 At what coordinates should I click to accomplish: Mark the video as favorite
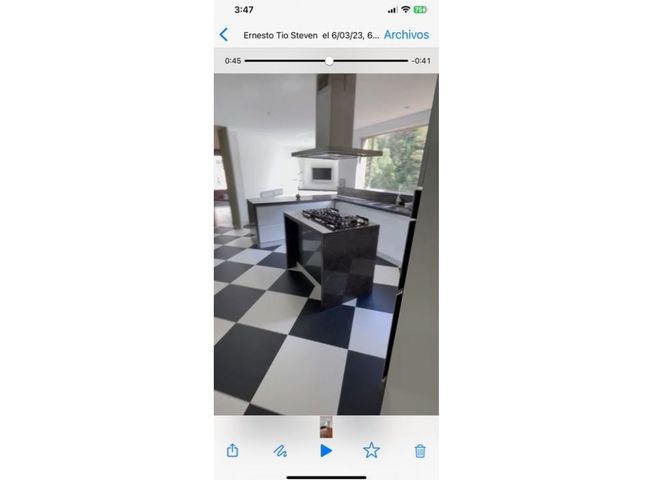(371, 451)
